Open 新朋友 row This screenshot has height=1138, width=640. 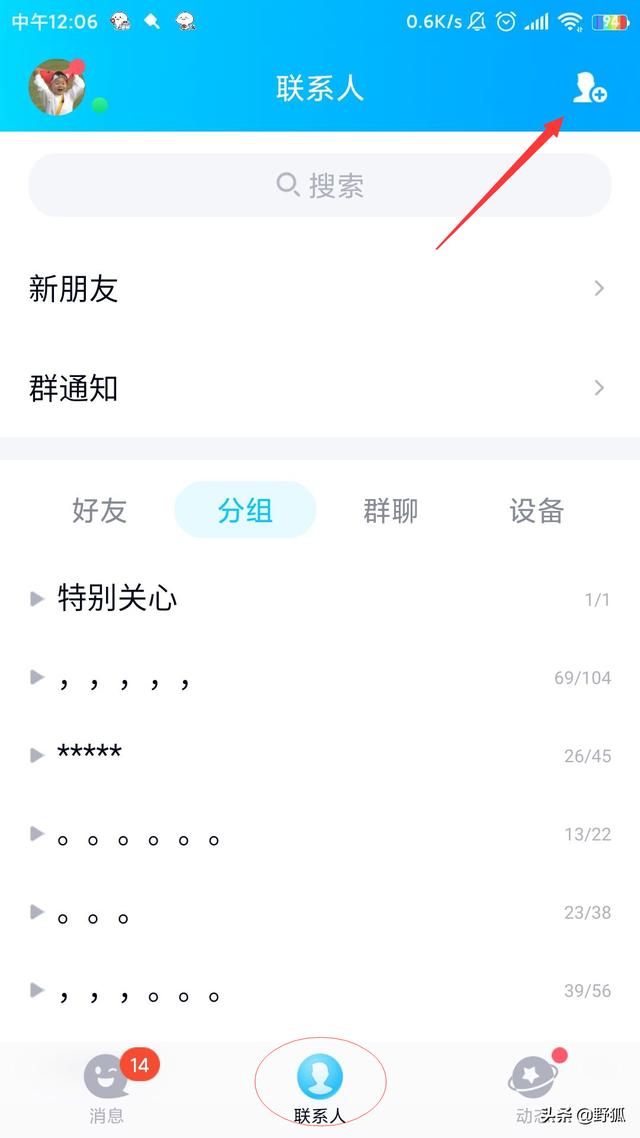click(320, 289)
